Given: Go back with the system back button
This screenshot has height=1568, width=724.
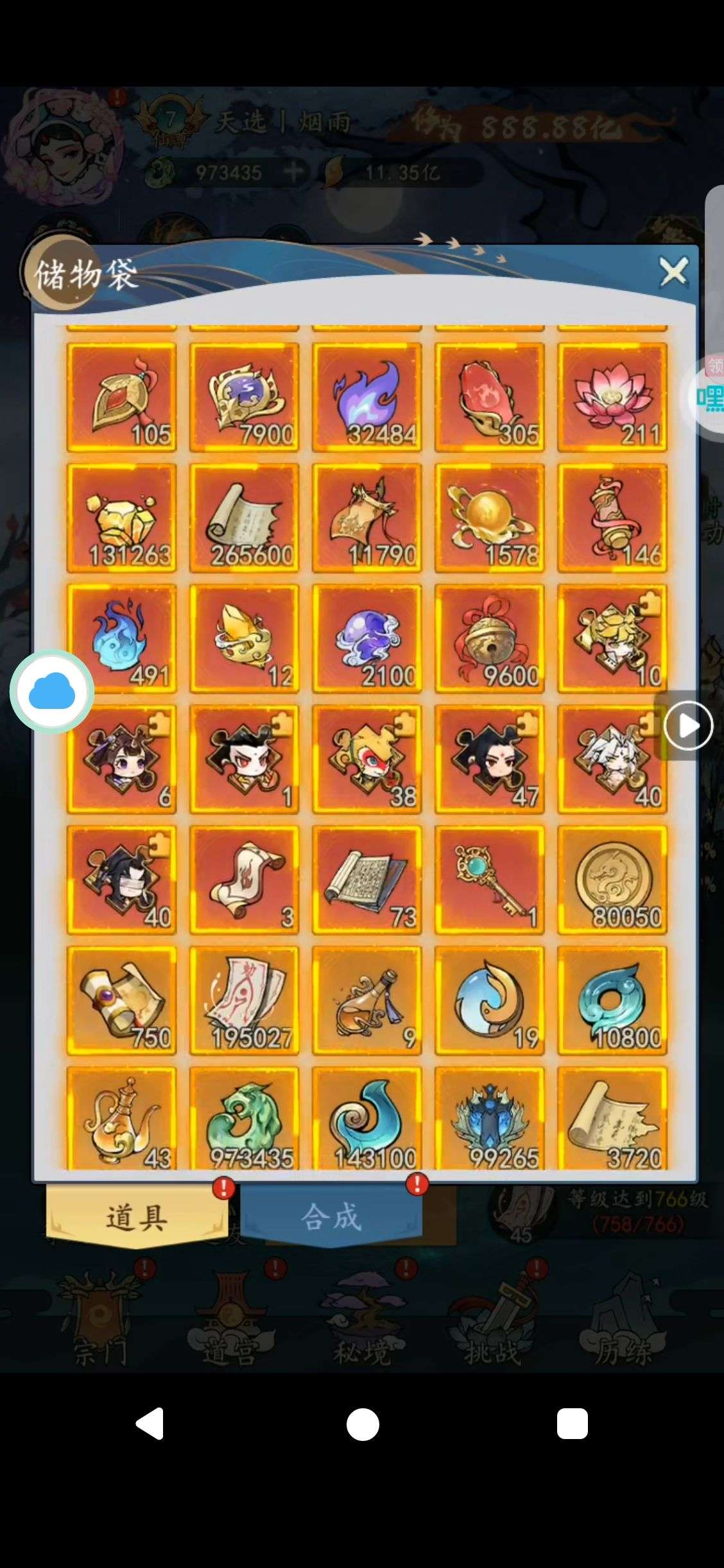Looking at the screenshot, I should click(x=150, y=1424).
